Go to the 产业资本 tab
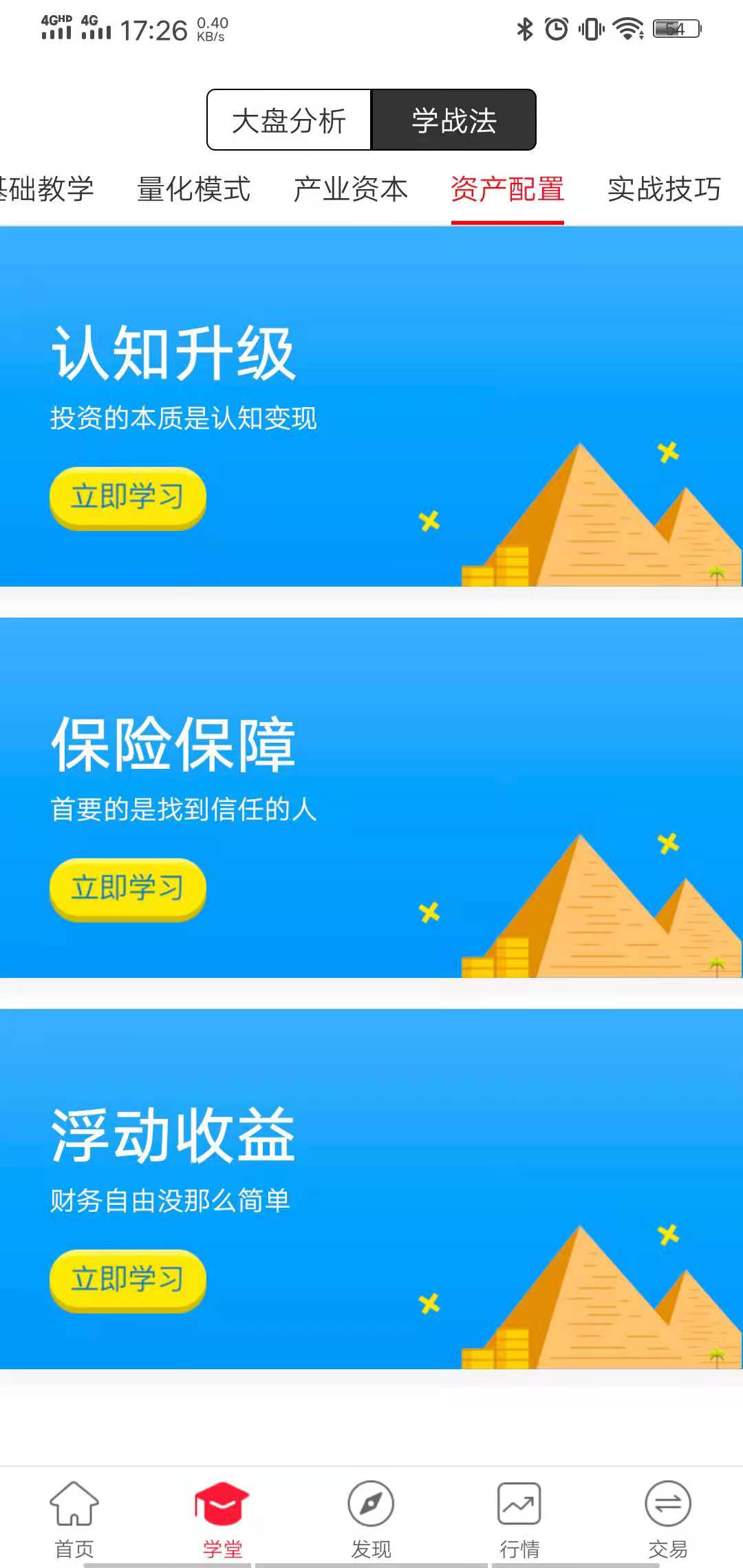The height and width of the screenshot is (1568, 743). pyautogui.click(x=350, y=189)
